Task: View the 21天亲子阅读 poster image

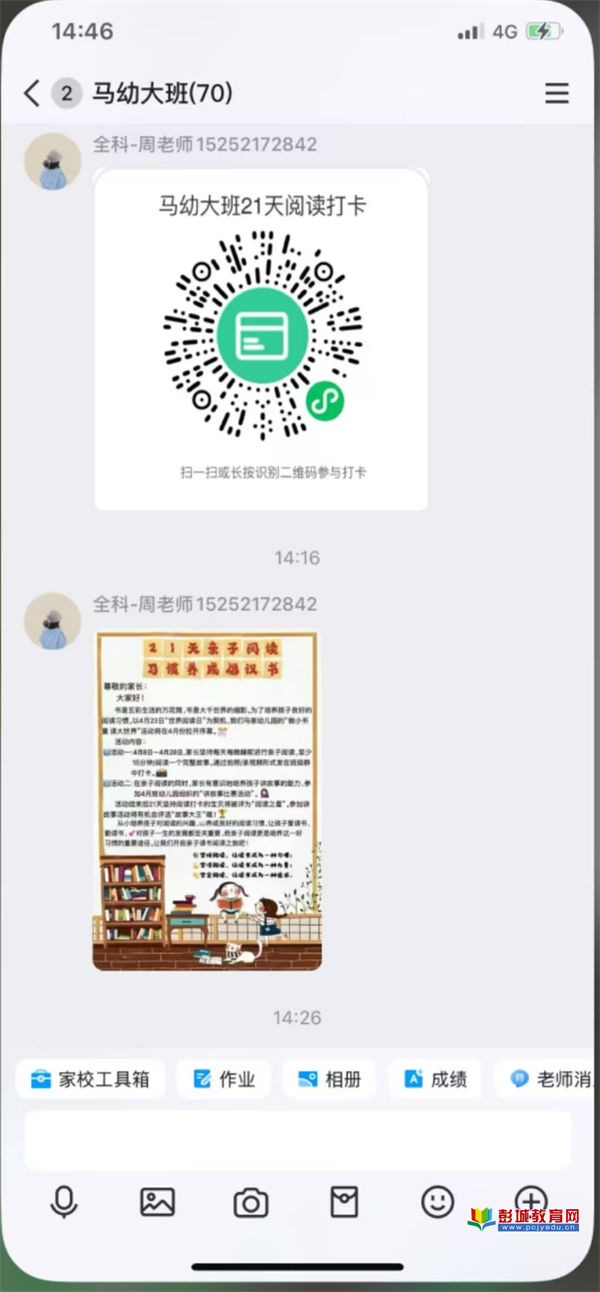Action: pos(207,800)
